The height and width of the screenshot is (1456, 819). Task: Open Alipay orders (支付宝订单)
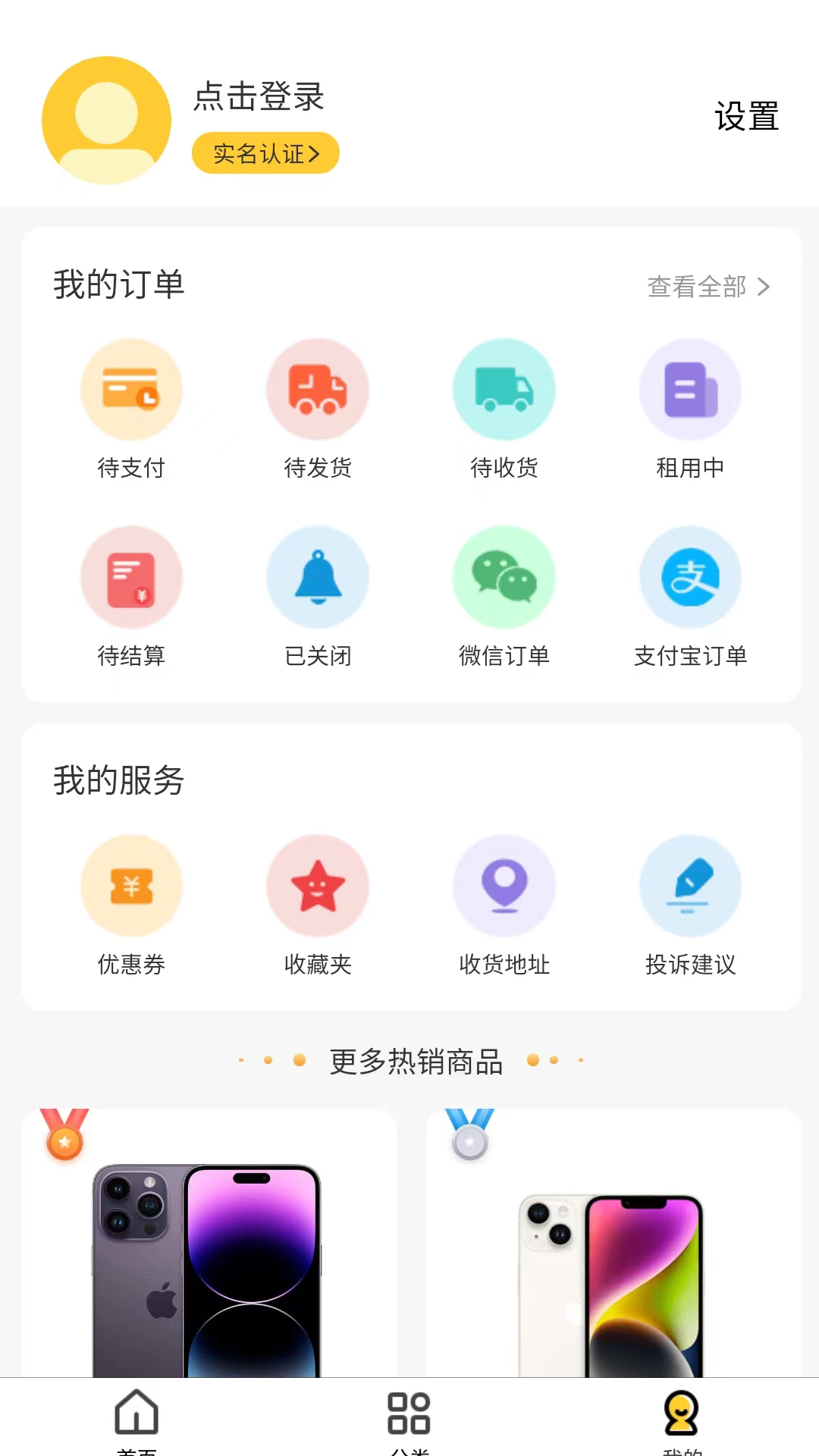click(690, 577)
